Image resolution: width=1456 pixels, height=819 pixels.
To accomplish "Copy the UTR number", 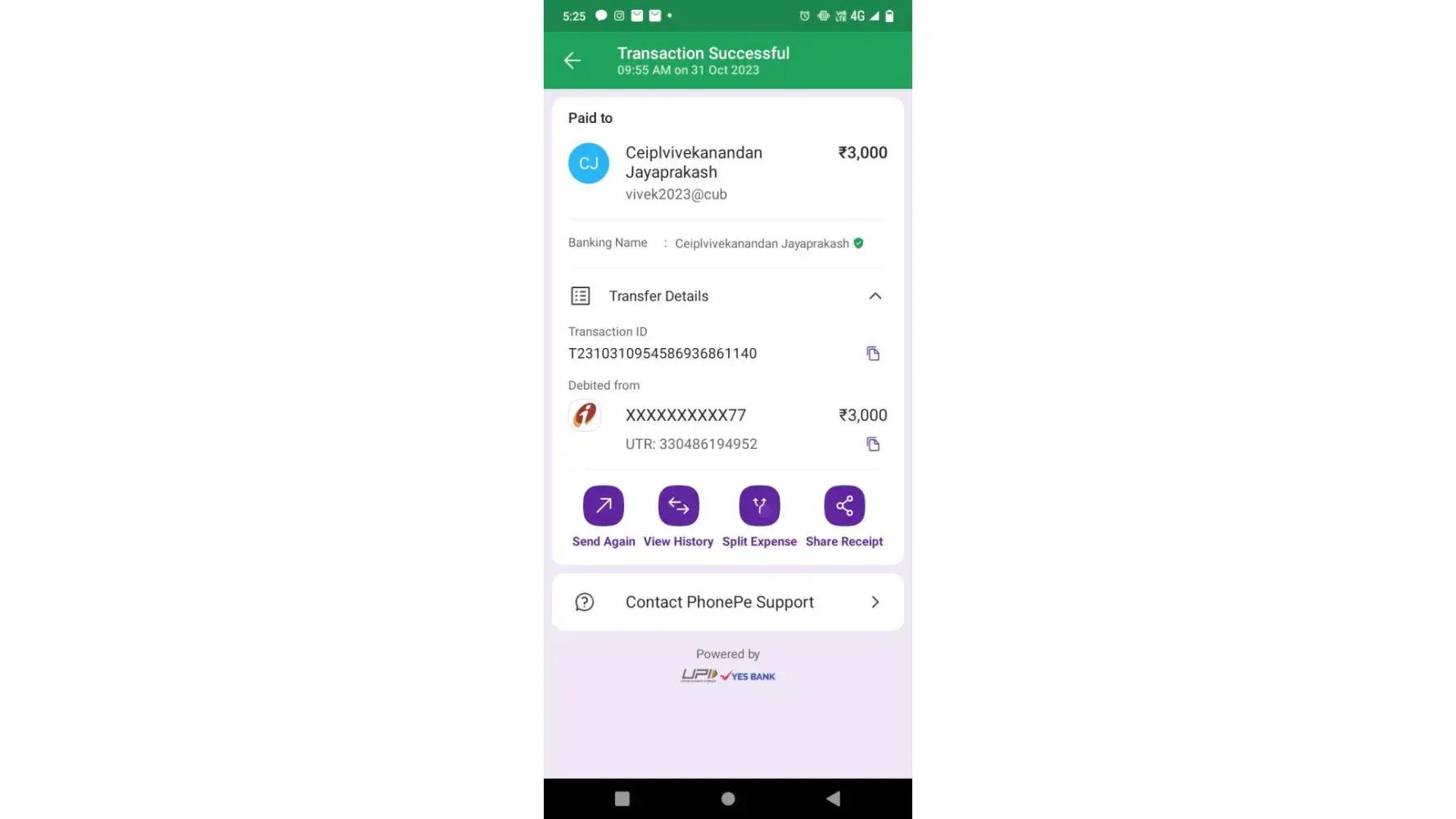I will point(873,444).
